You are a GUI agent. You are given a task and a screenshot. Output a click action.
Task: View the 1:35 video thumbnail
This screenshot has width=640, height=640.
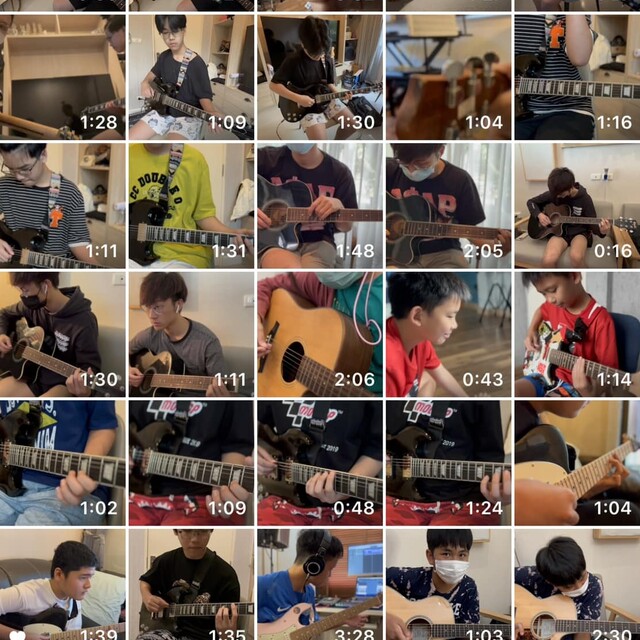(190, 585)
